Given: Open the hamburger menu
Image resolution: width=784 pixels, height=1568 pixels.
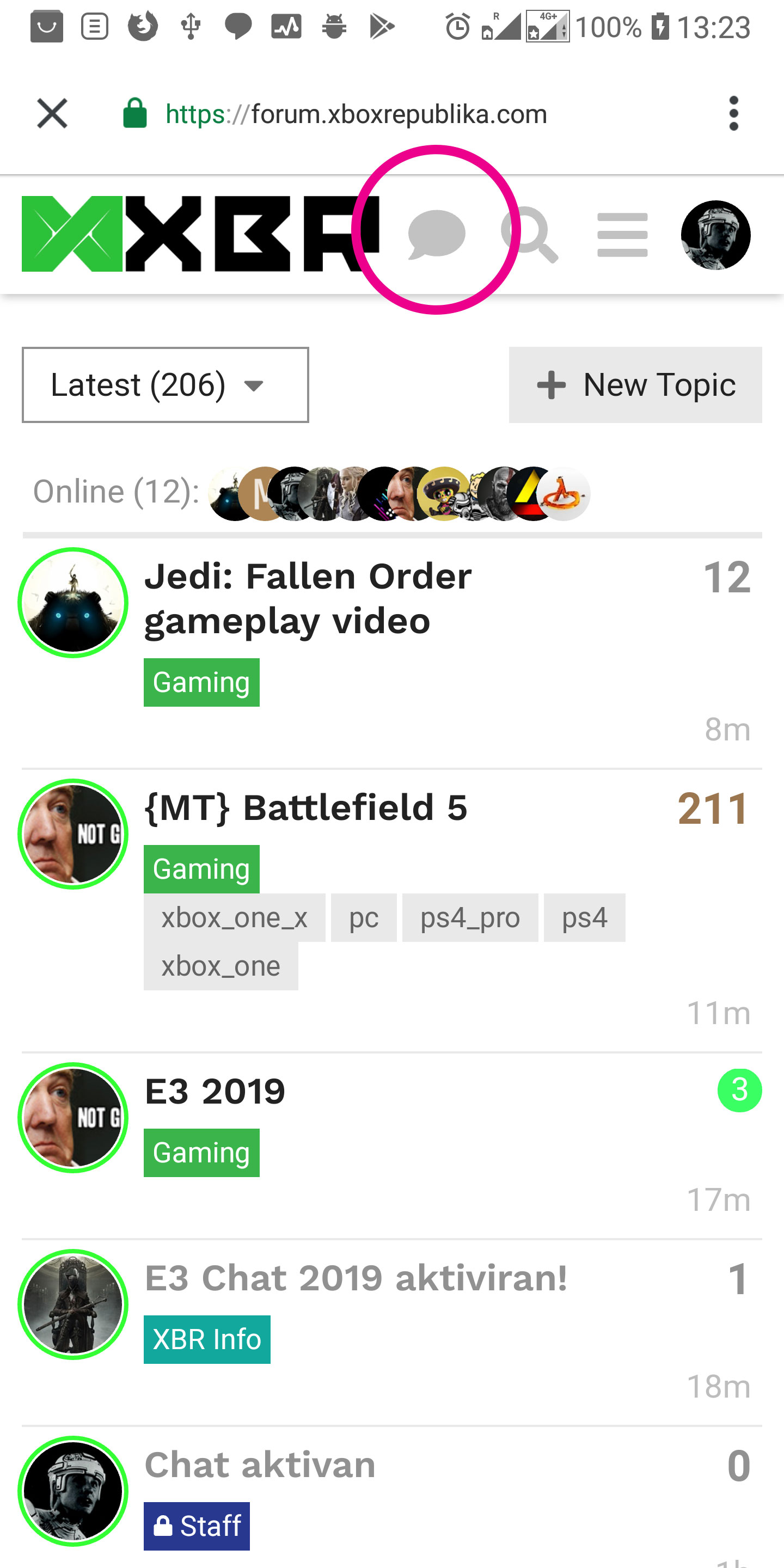Looking at the screenshot, I should coord(622,235).
